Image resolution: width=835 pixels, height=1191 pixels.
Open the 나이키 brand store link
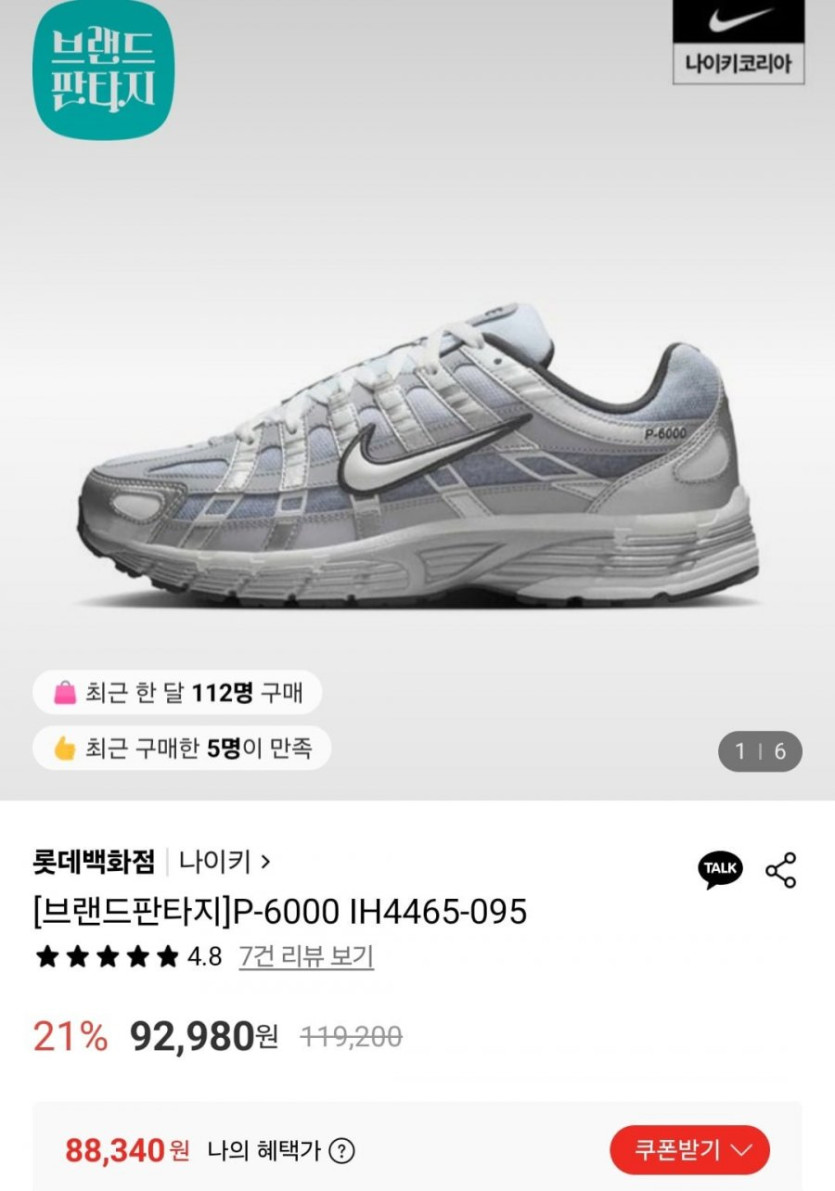pos(225,860)
